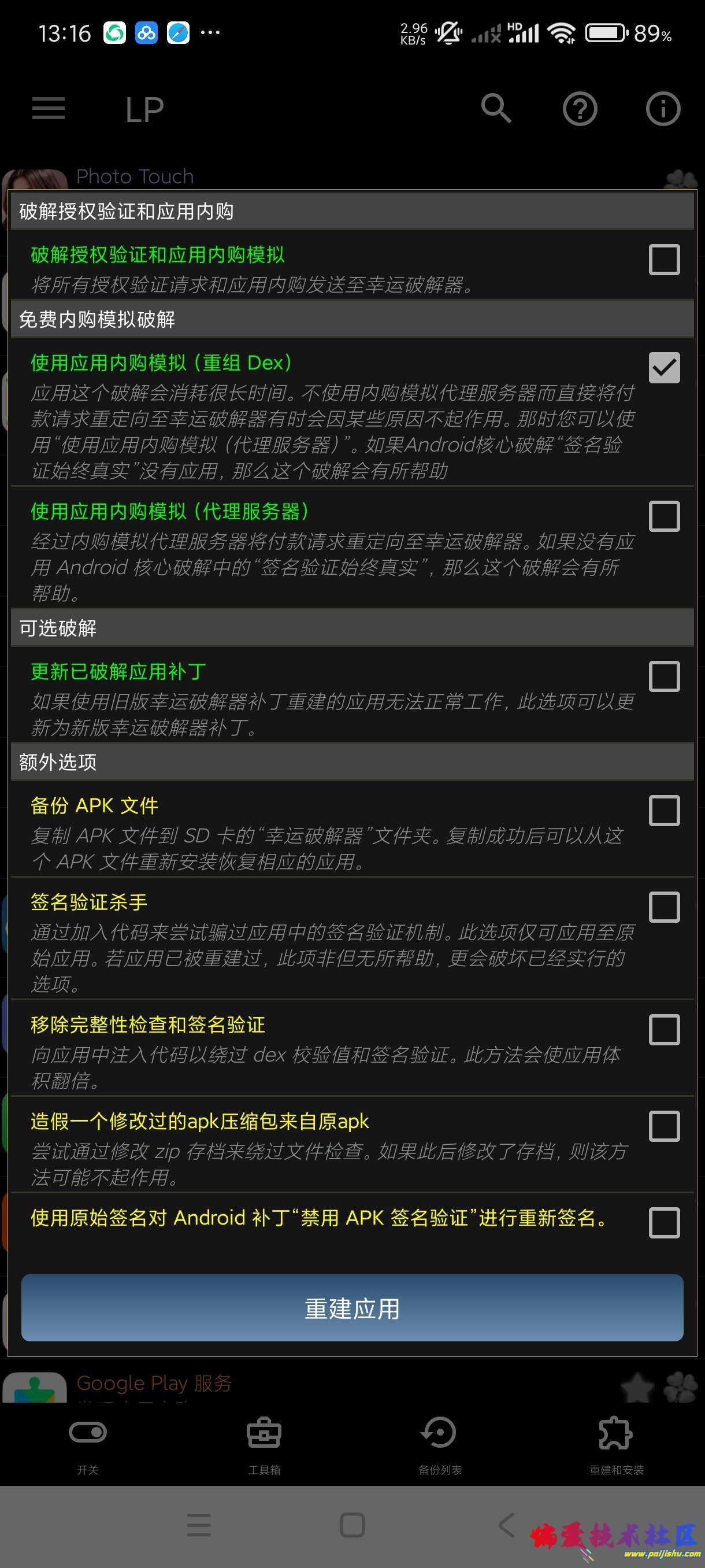This screenshot has width=705, height=1568.
Task: Go to the system home screen
Action: [x=352, y=1525]
